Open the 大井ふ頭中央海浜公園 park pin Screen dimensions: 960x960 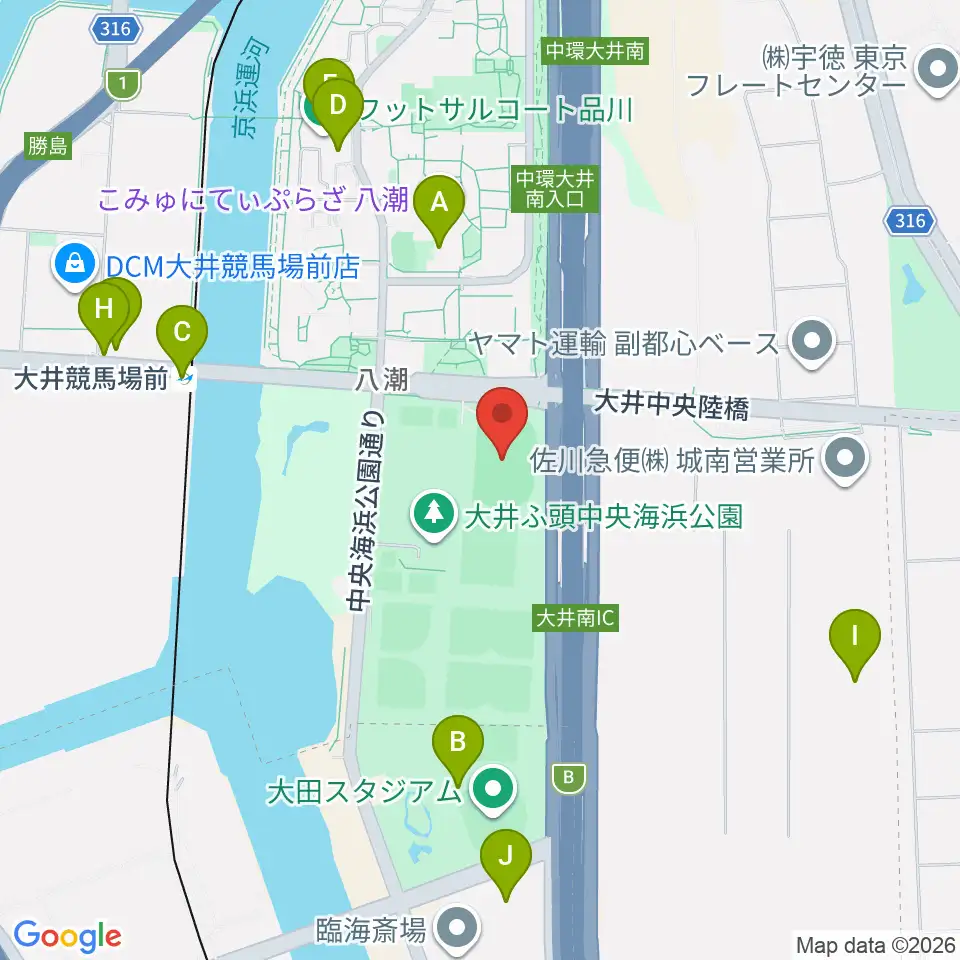pyautogui.click(x=433, y=516)
